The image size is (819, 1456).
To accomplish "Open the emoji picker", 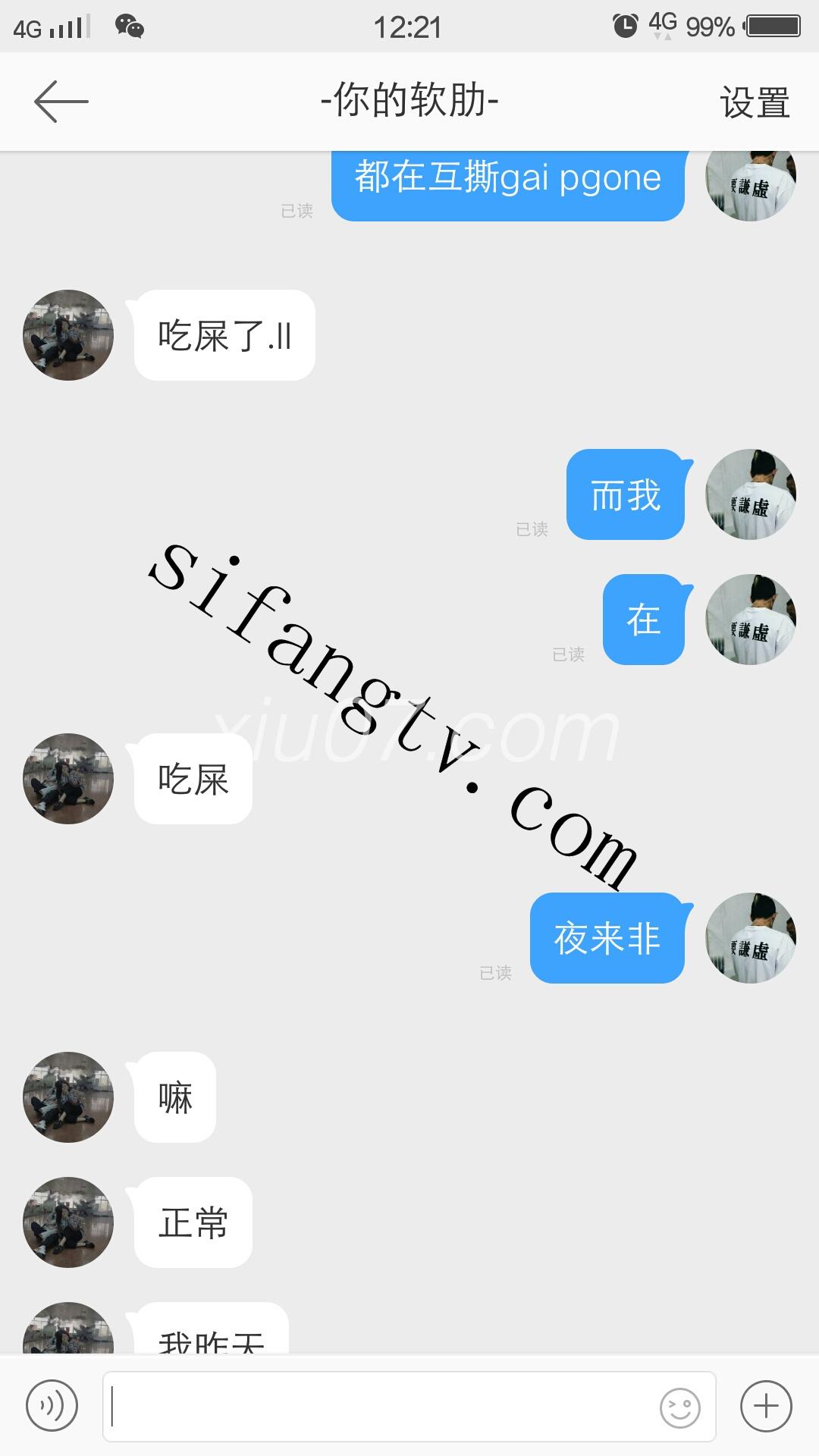I will (679, 1407).
